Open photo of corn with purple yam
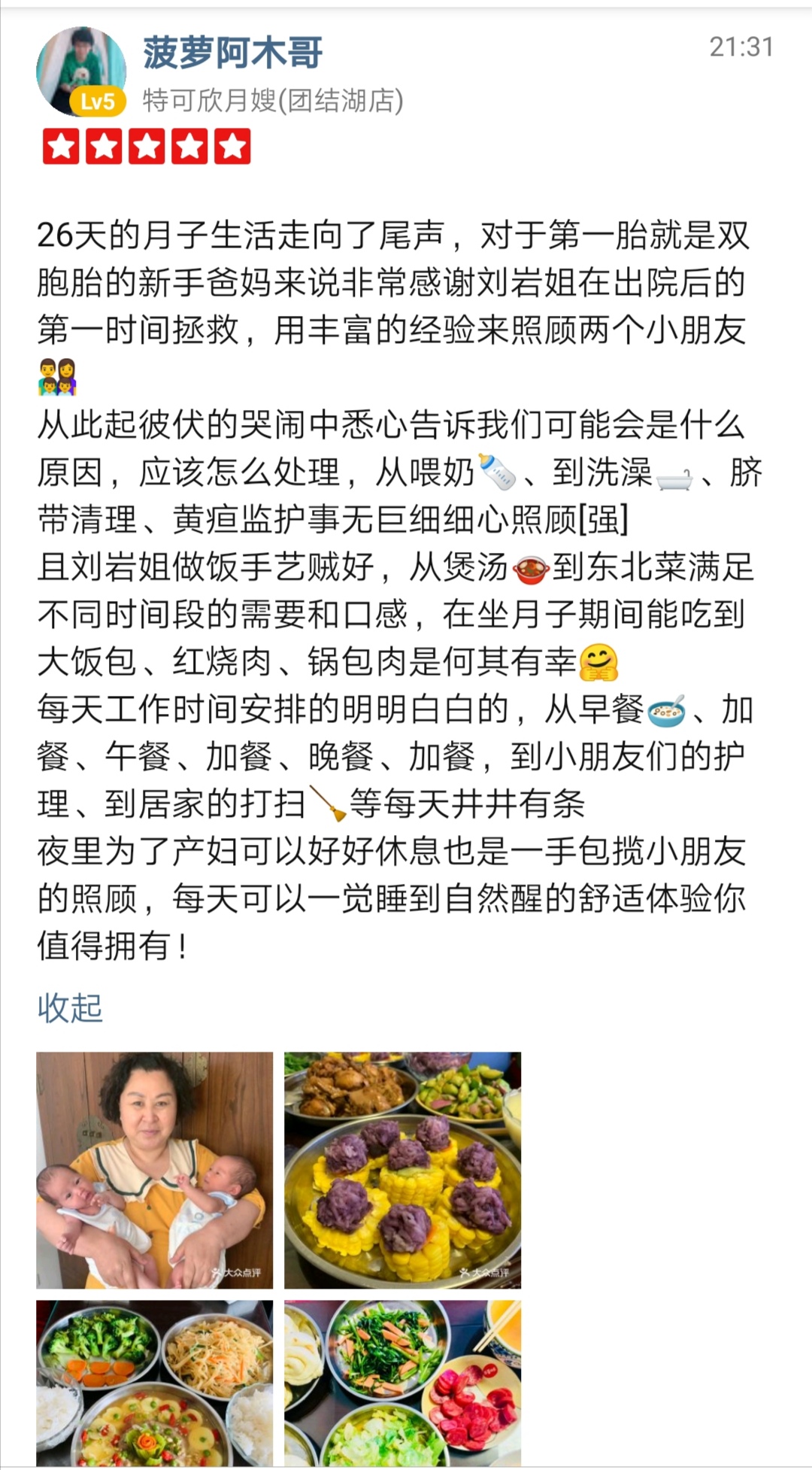The height and width of the screenshot is (1470, 812). pos(402,1170)
